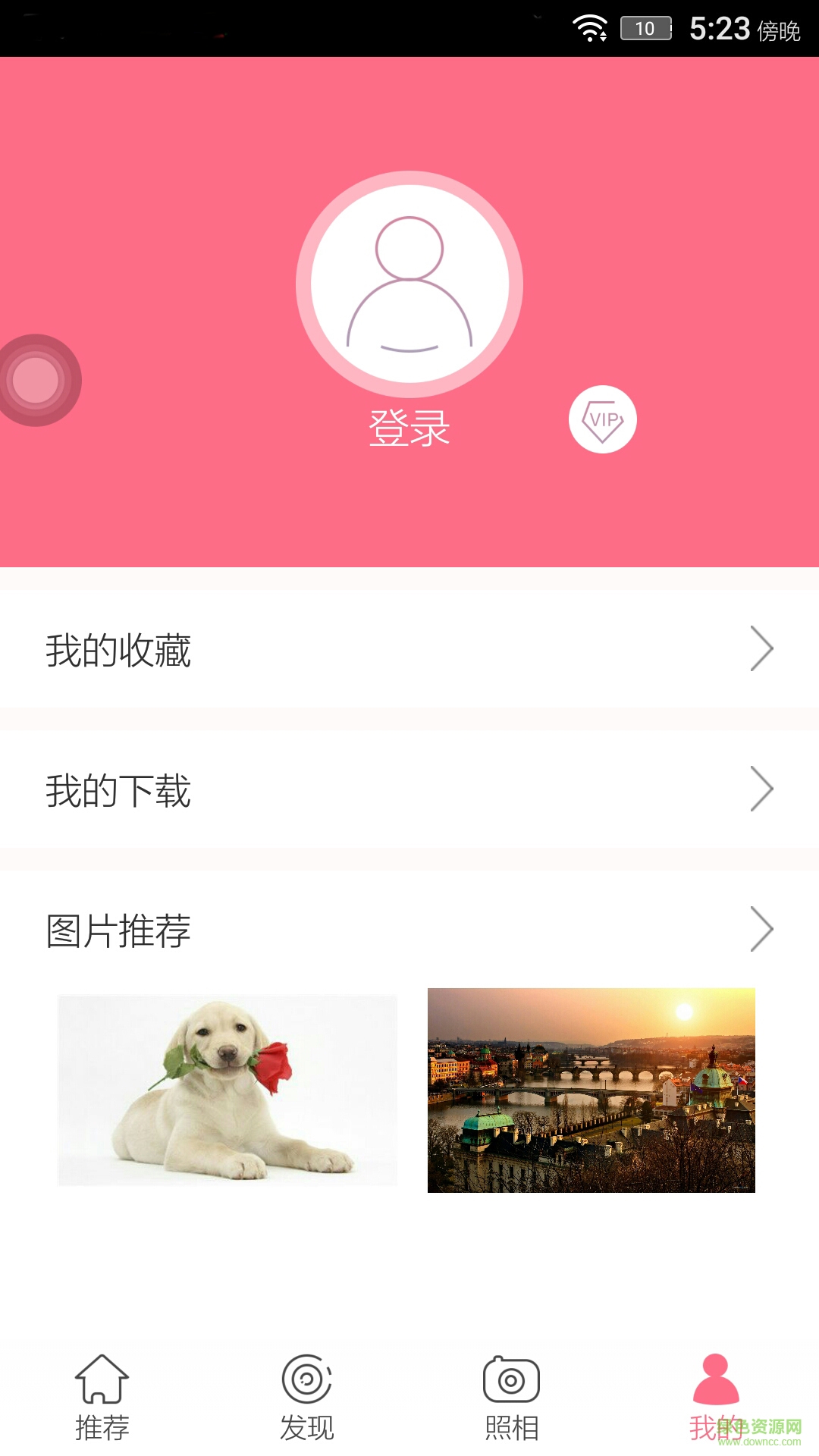Open the 发现 discover icon

pyautogui.click(x=307, y=1382)
